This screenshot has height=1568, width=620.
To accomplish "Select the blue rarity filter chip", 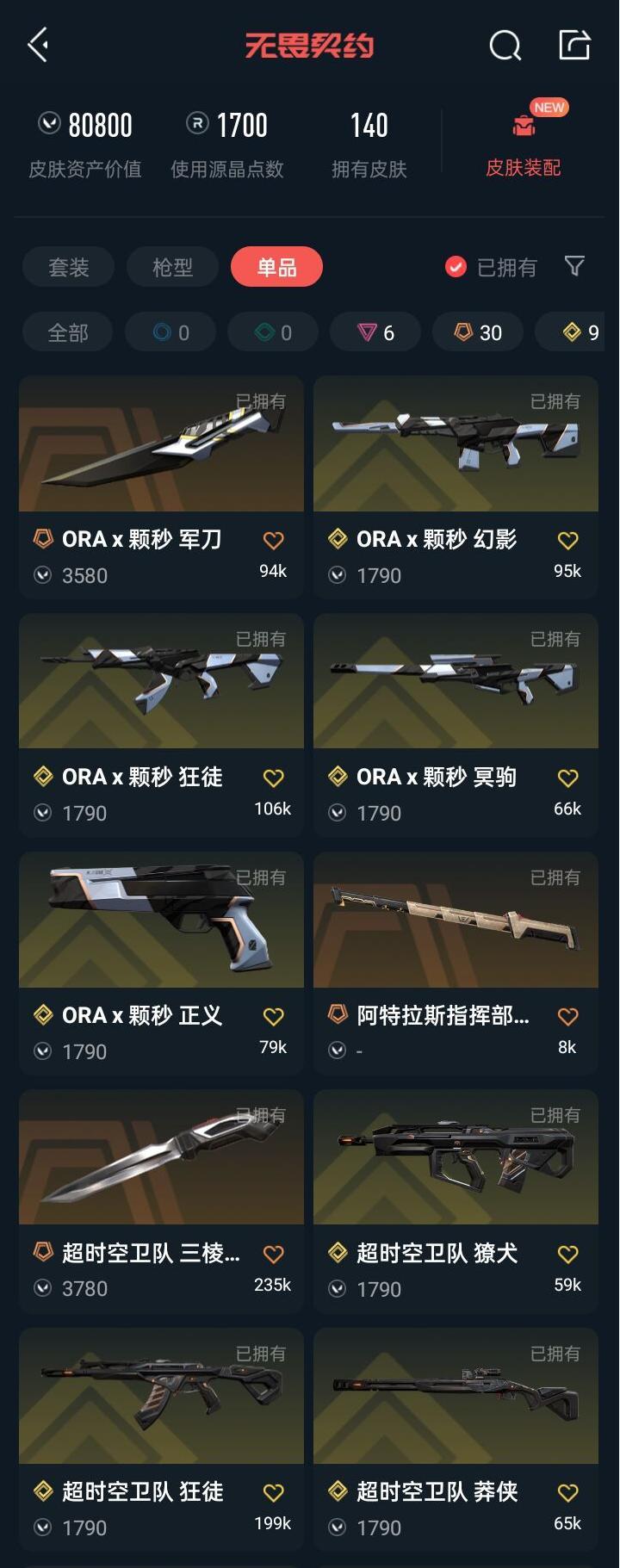I will 170,332.
